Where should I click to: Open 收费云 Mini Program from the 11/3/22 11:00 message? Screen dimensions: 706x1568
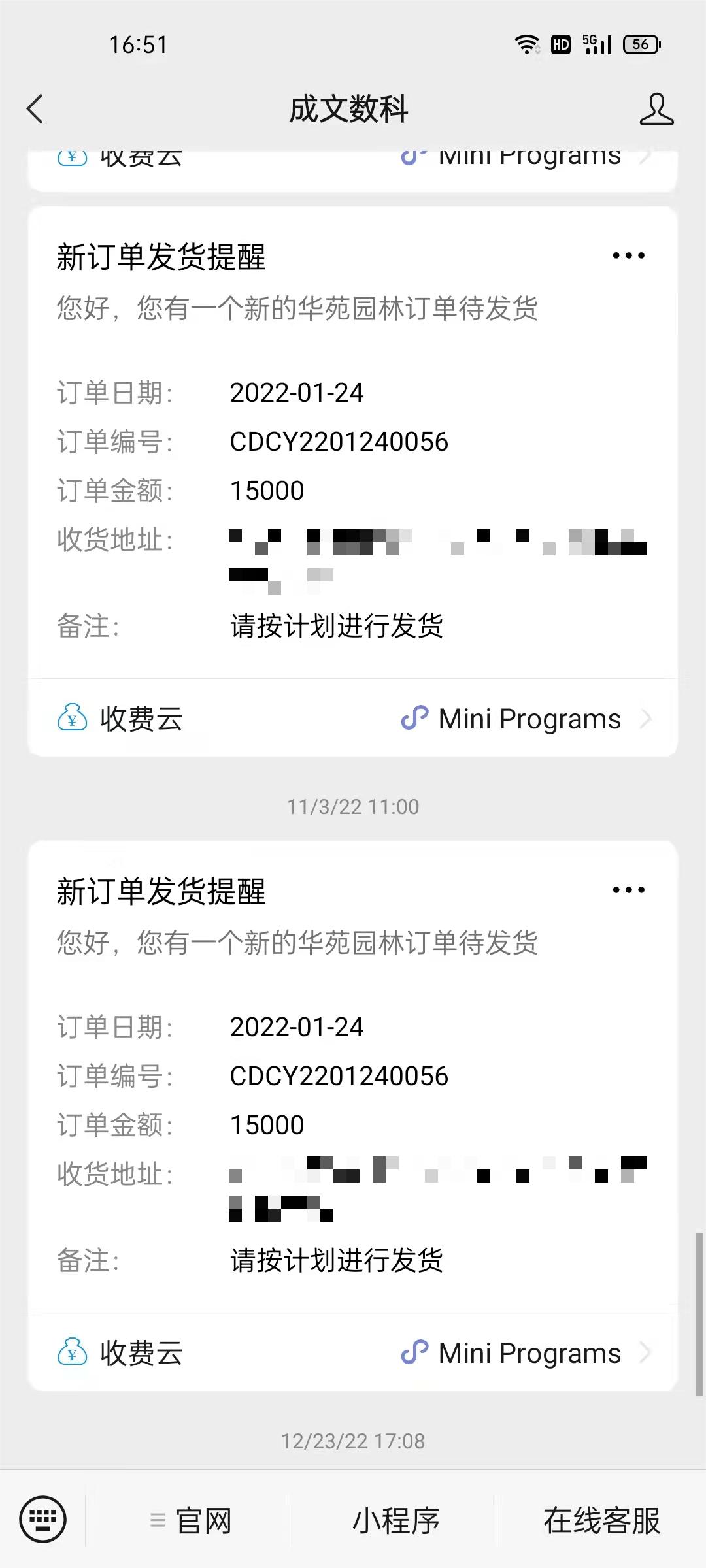[x=353, y=1352]
